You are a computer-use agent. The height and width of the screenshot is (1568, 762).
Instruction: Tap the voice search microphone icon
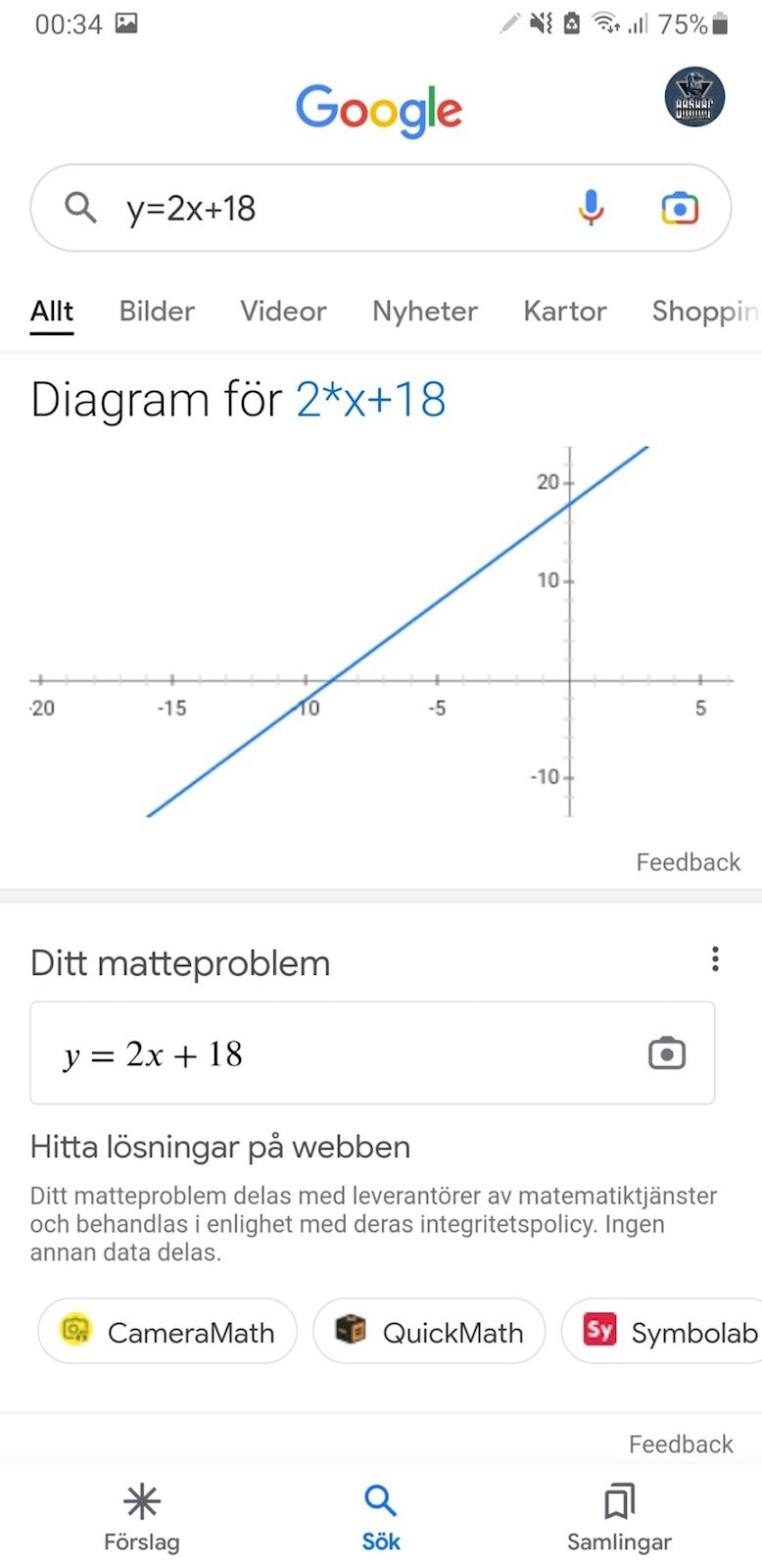point(591,208)
